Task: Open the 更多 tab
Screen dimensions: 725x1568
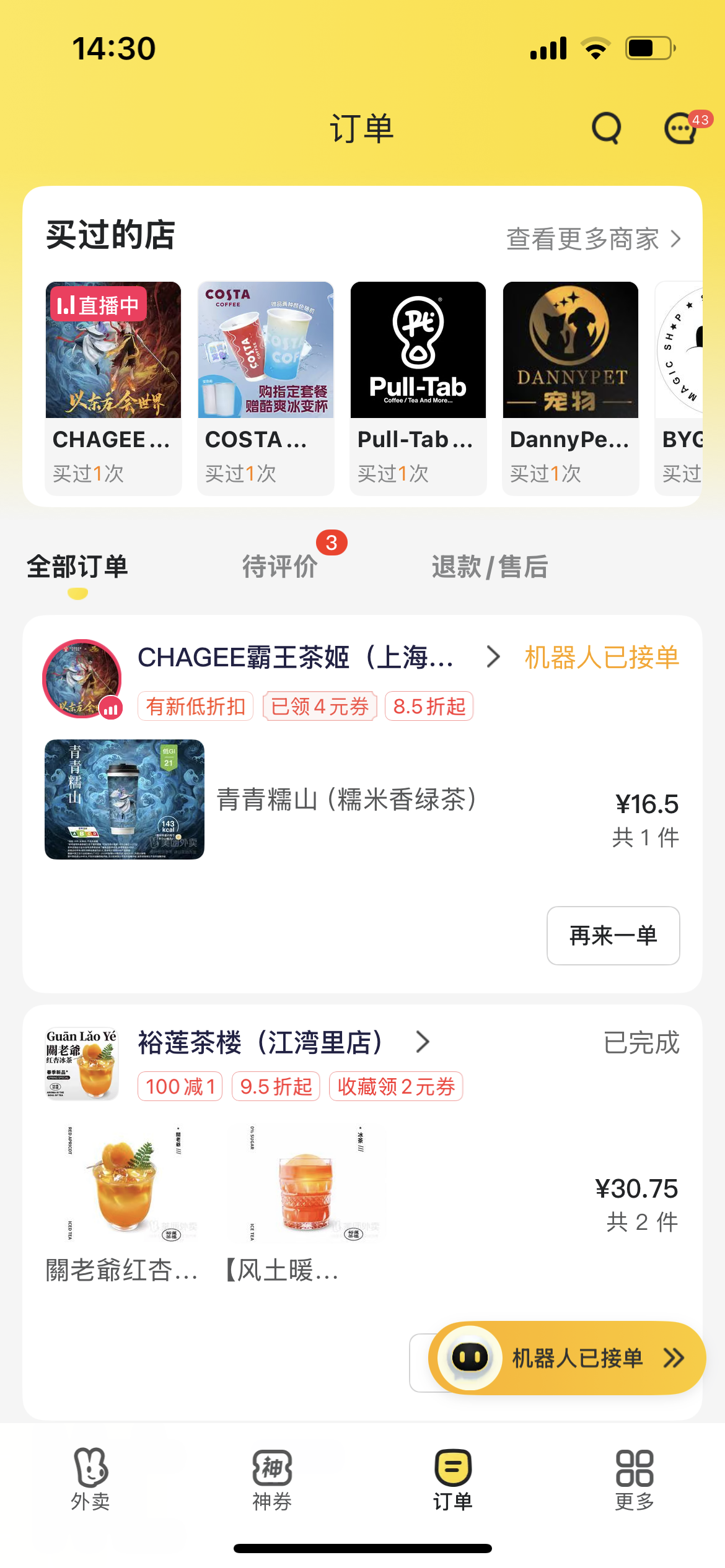Action: point(635,1479)
